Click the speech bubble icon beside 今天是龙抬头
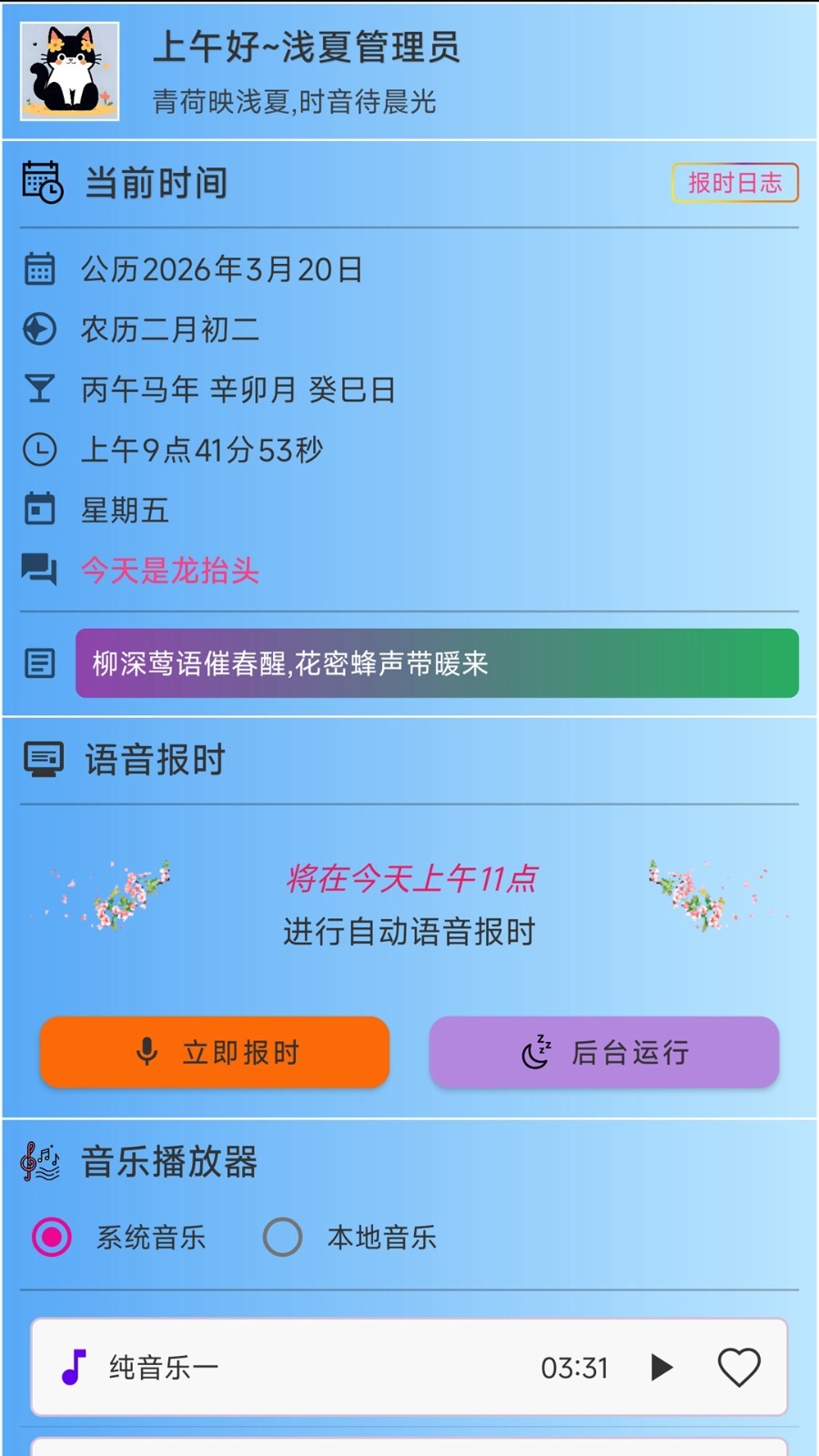This screenshot has width=819, height=1456. click(x=39, y=571)
